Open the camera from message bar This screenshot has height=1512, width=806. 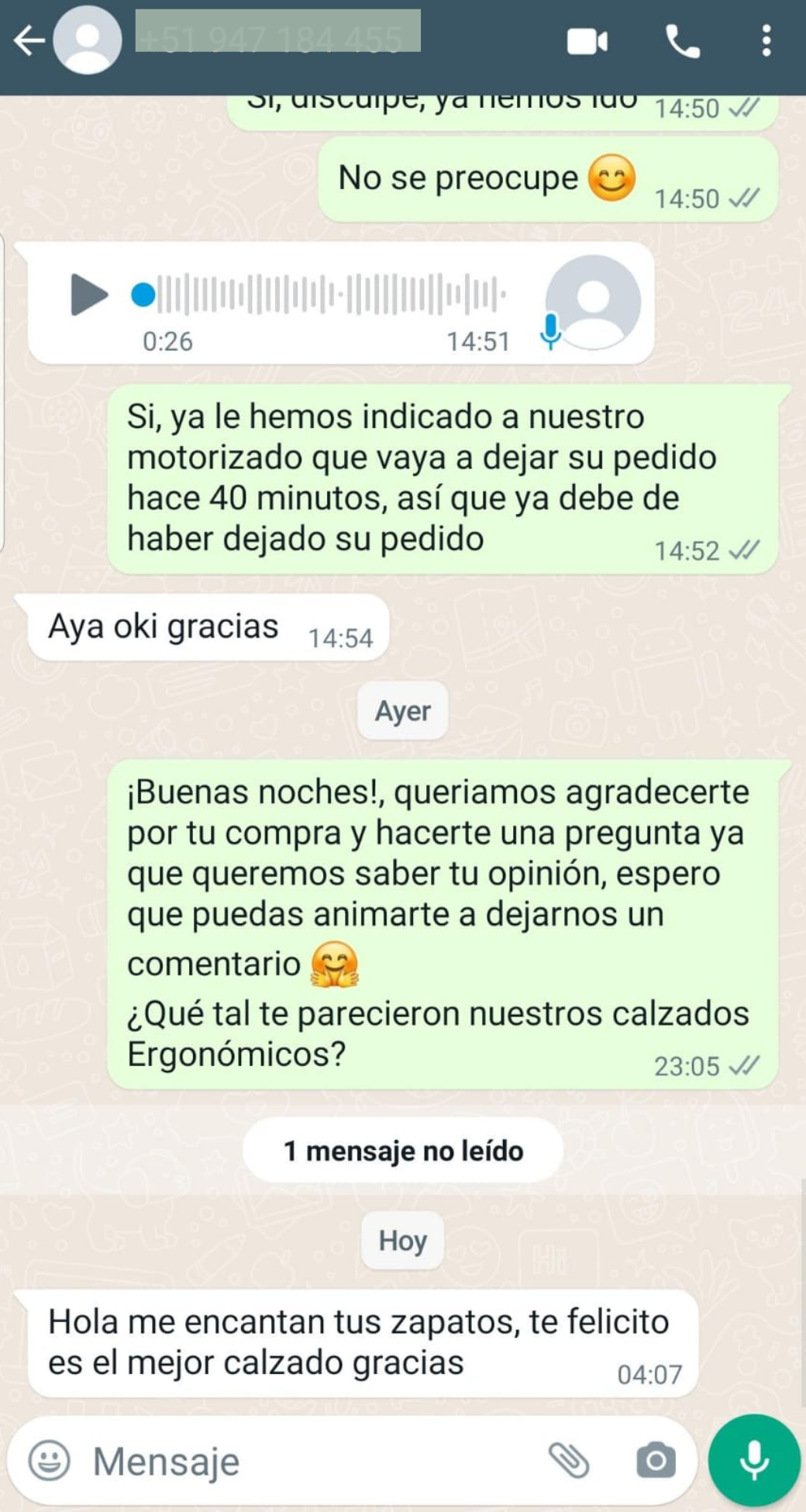pos(656,1461)
